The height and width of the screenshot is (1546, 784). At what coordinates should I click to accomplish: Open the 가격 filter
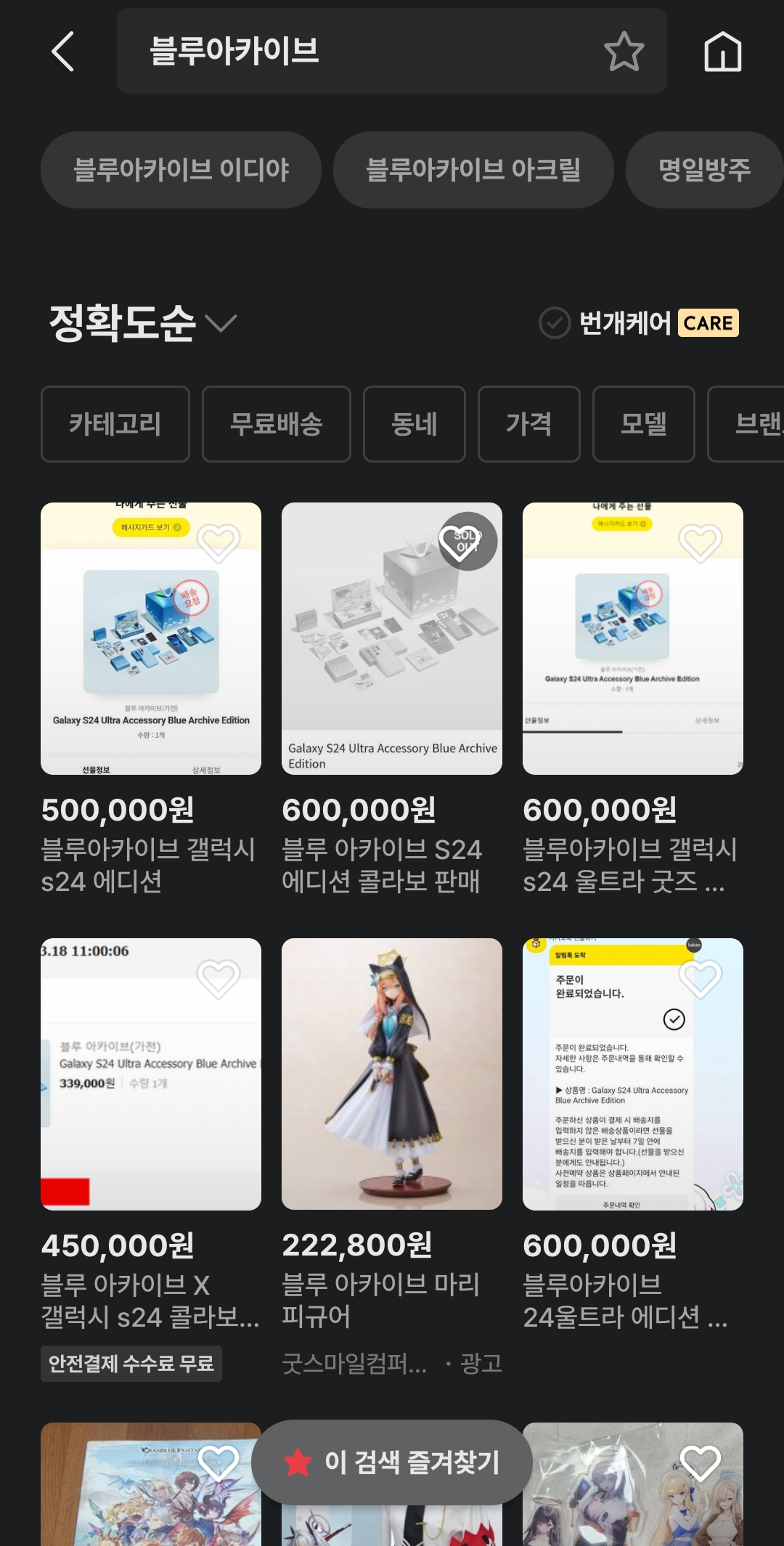[528, 424]
